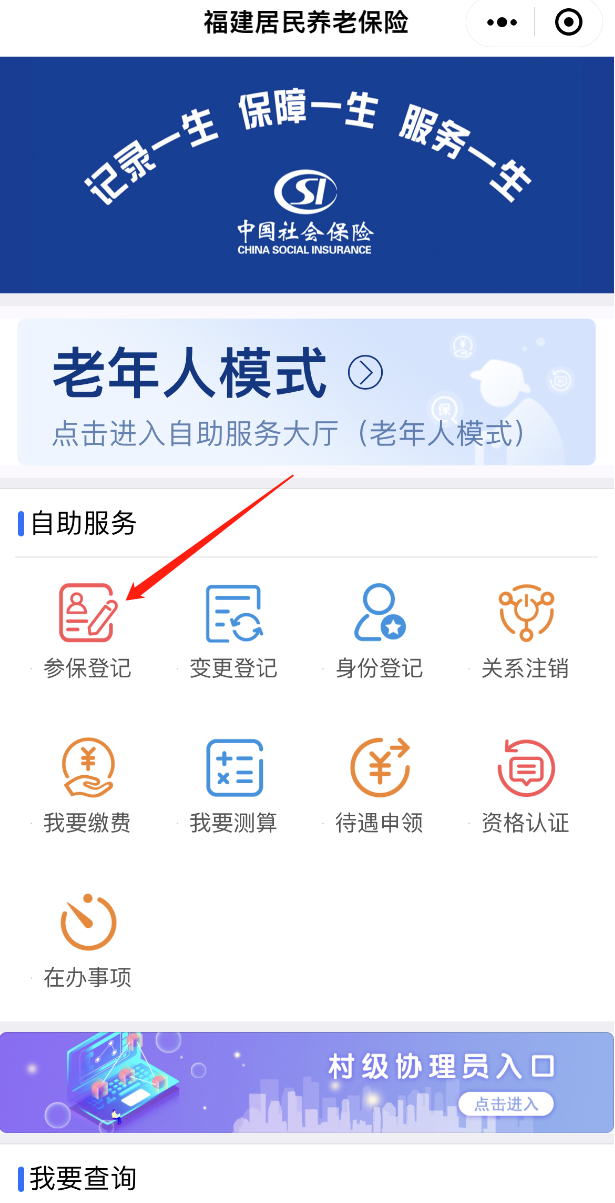Open the mini program more options menu
This screenshot has height=1203, width=615.
[x=502, y=22]
